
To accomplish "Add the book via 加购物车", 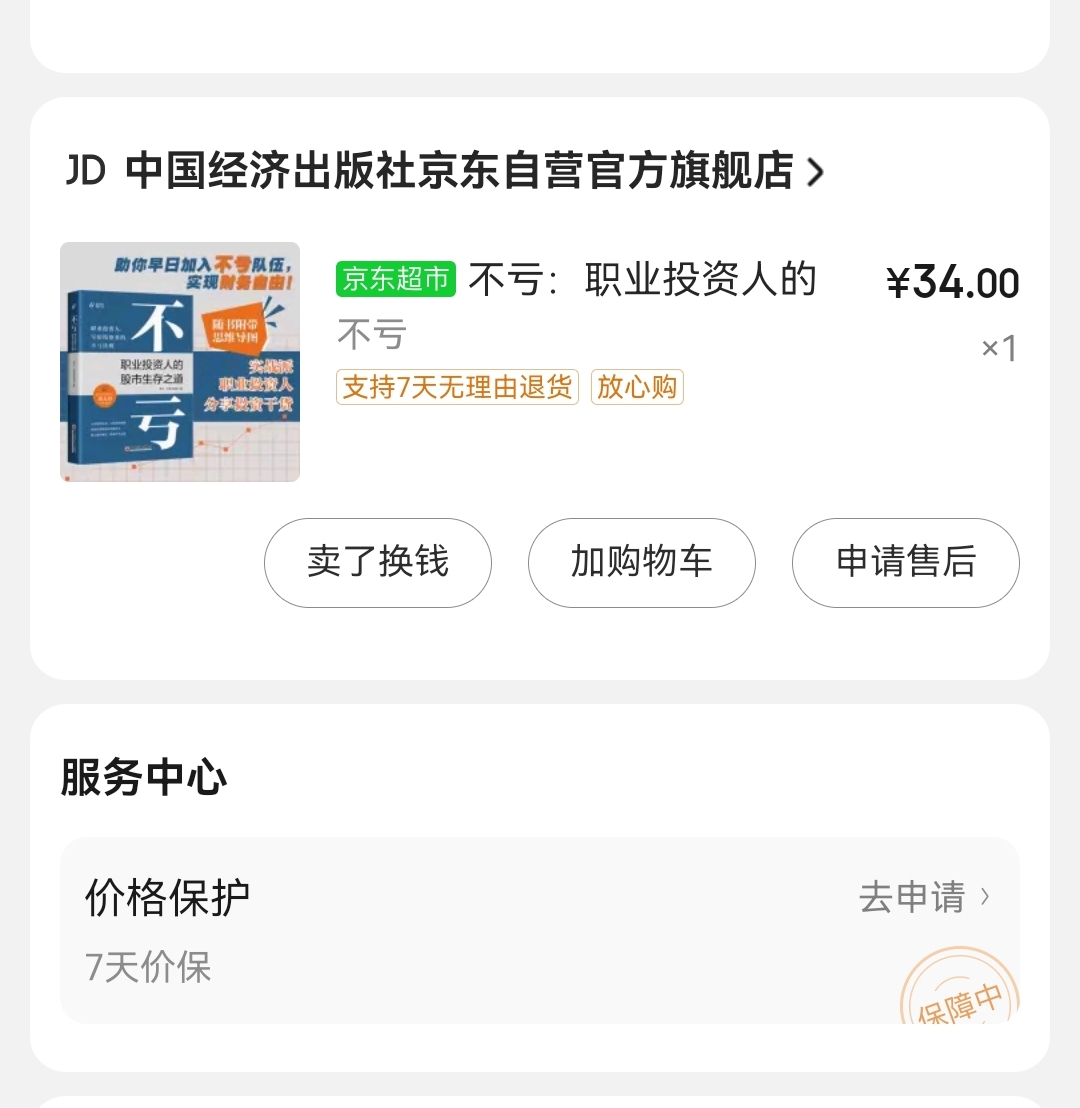I will [x=641, y=563].
